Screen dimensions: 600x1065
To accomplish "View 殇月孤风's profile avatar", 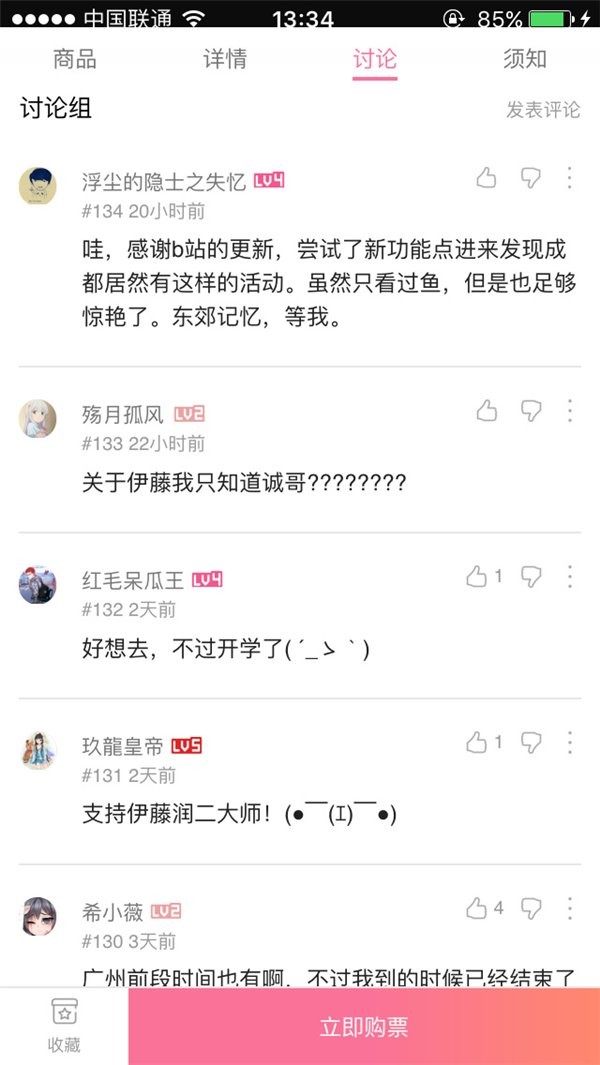I will (x=38, y=418).
